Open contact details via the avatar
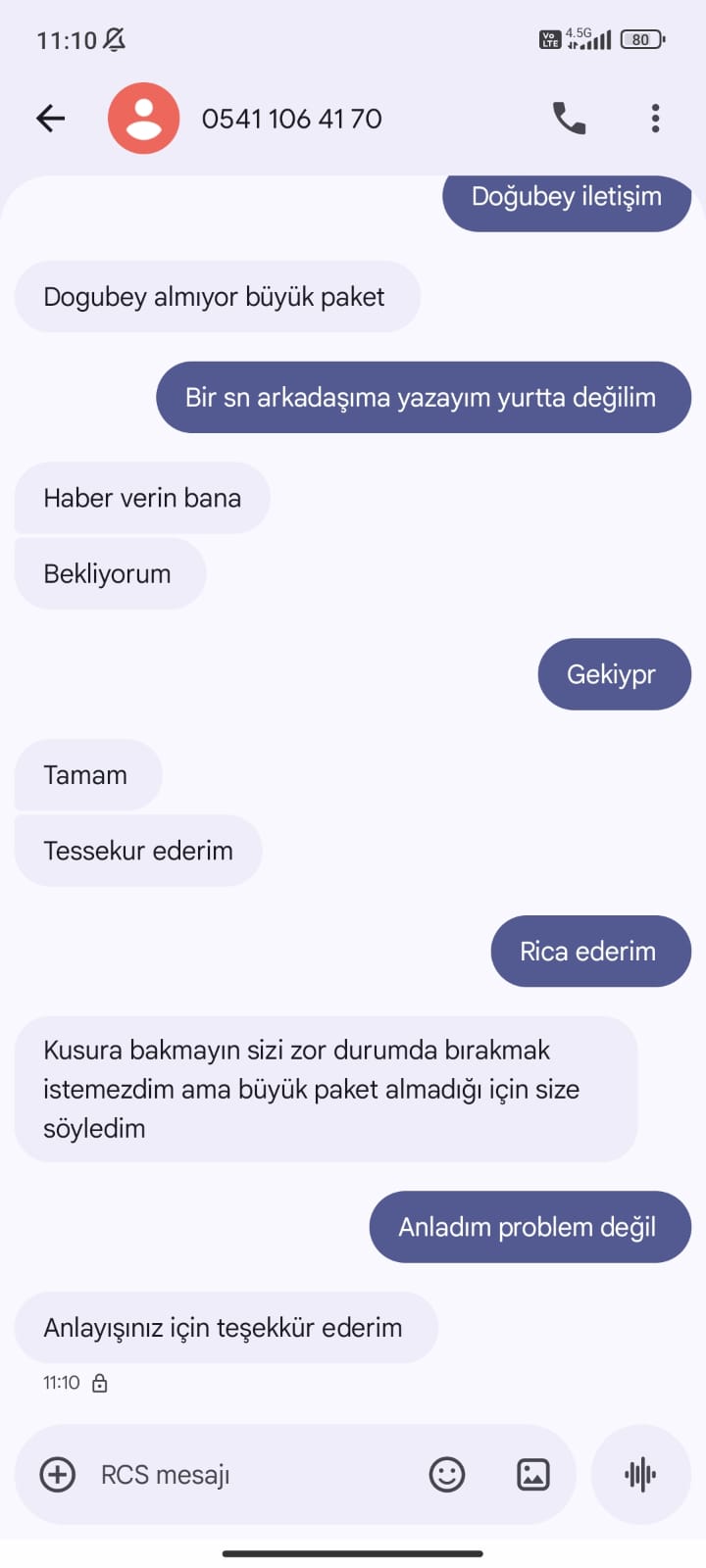 (143, 119)
